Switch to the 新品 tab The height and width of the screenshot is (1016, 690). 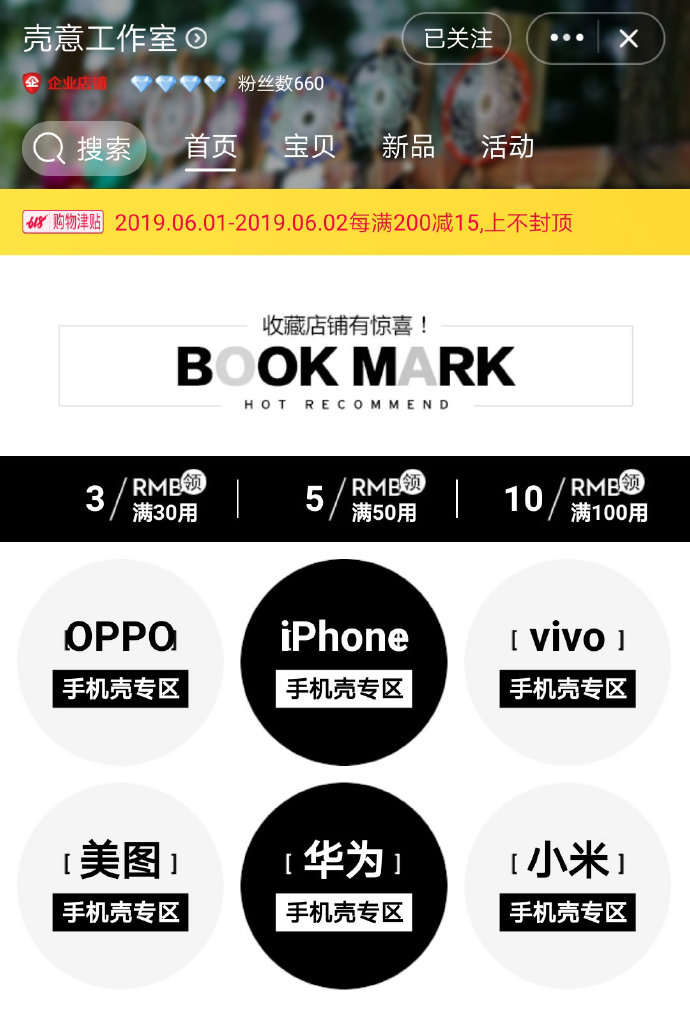[x=408, y=147]
